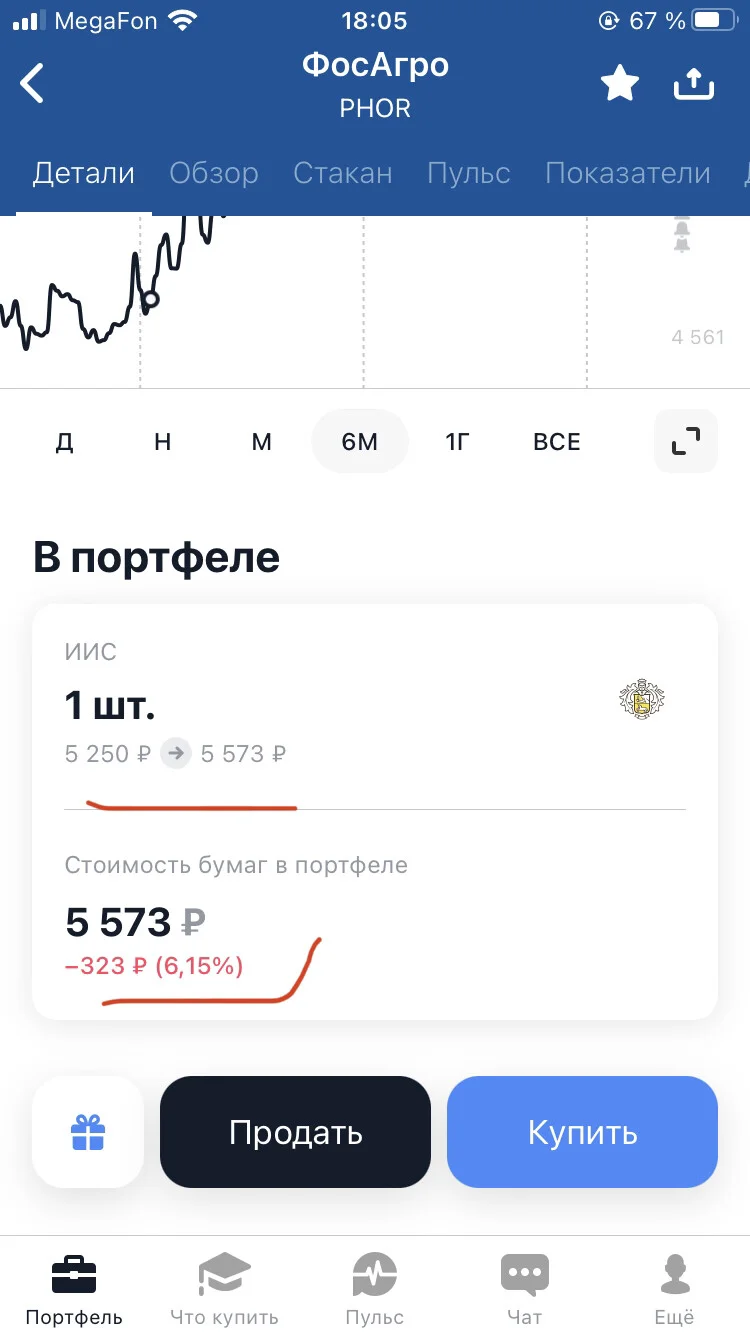
Task: Tap Продать to sell shares
Action: (295, 1132)
